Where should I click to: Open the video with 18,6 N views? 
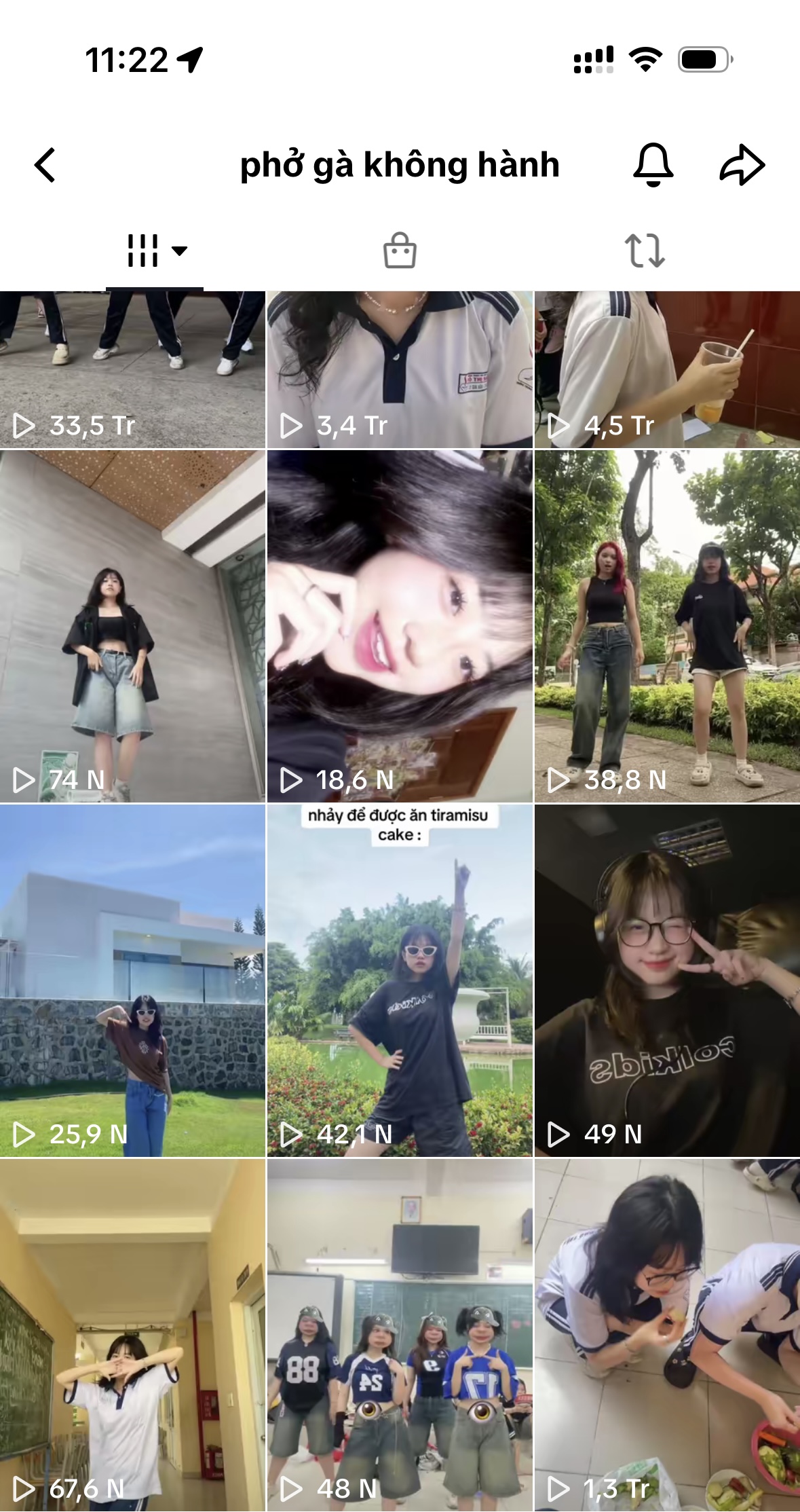click(x=400, y=626)
